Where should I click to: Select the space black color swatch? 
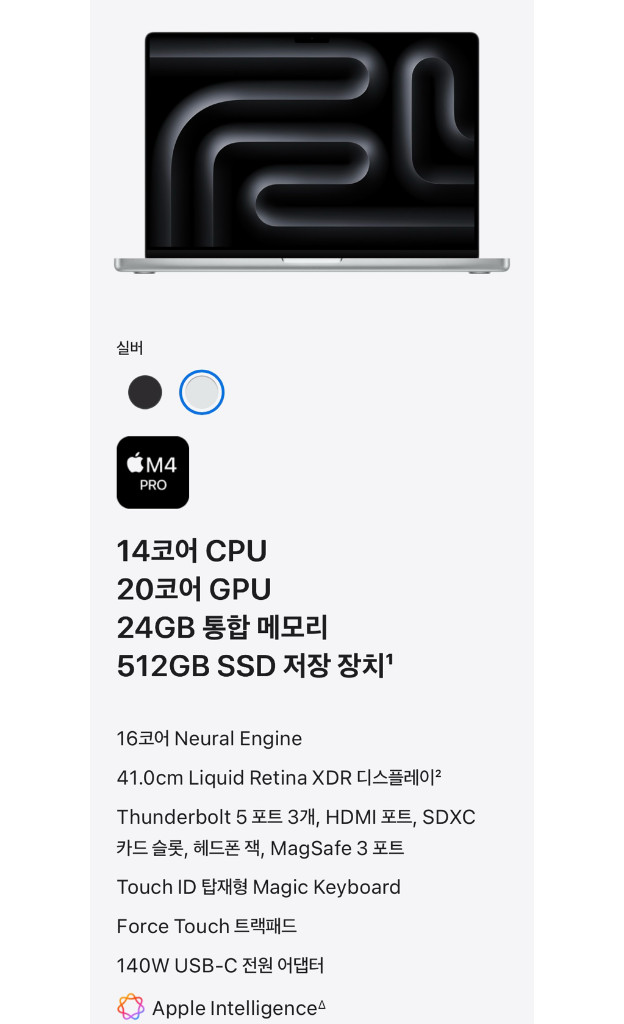tap(145, 392)
